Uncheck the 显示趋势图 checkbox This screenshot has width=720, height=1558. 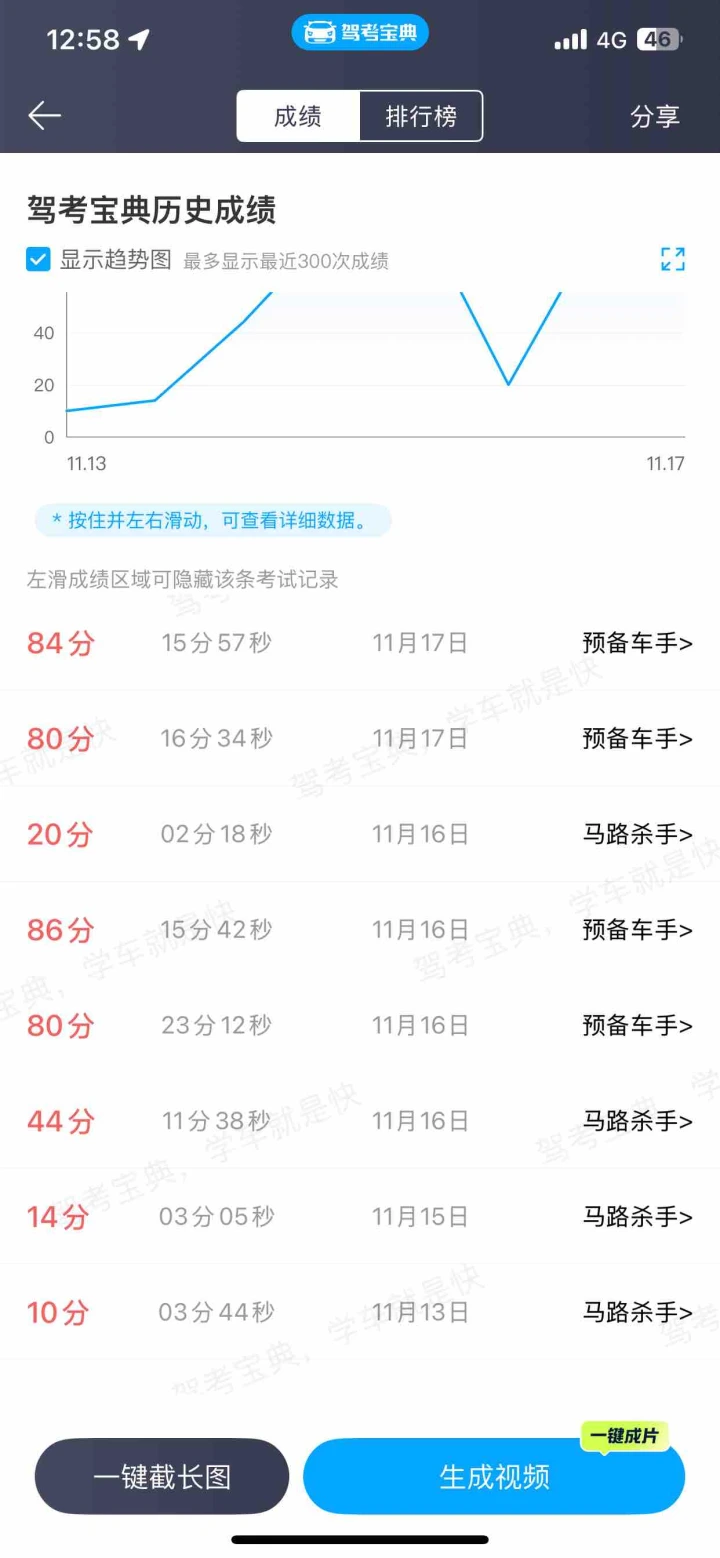click(38, 260)
